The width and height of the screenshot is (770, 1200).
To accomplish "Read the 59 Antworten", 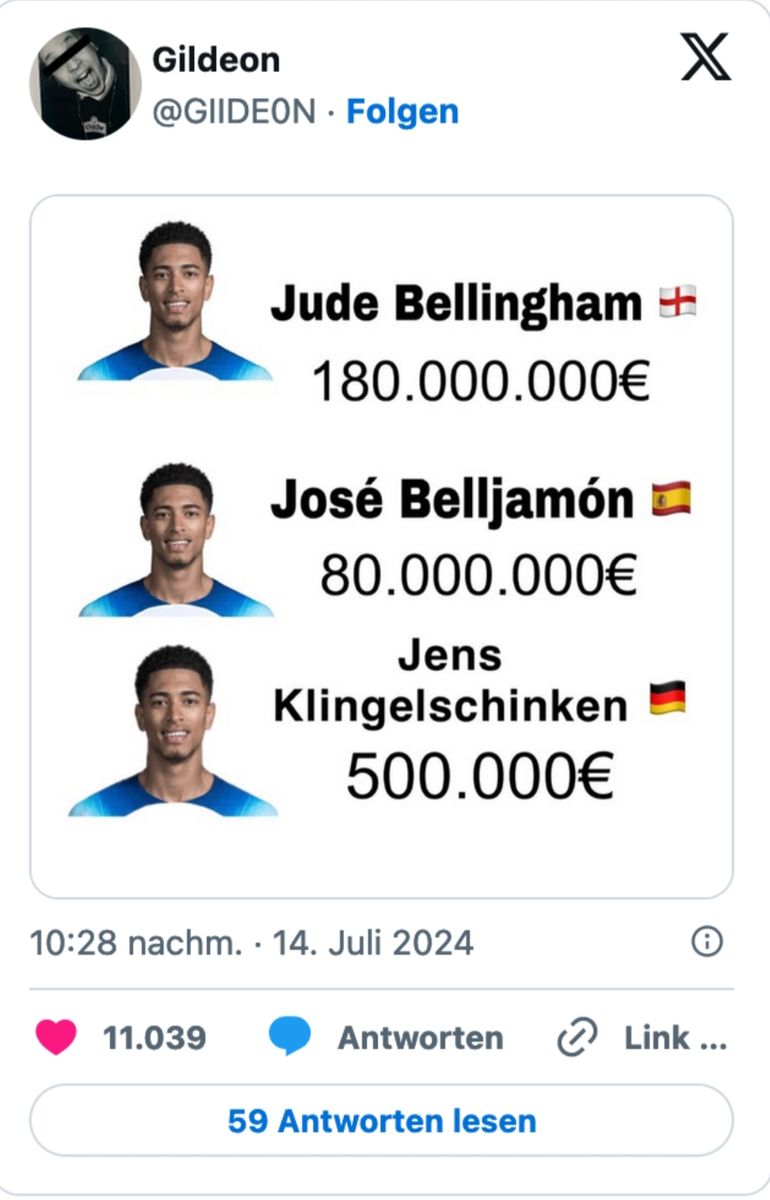I will pos(381,1121).
